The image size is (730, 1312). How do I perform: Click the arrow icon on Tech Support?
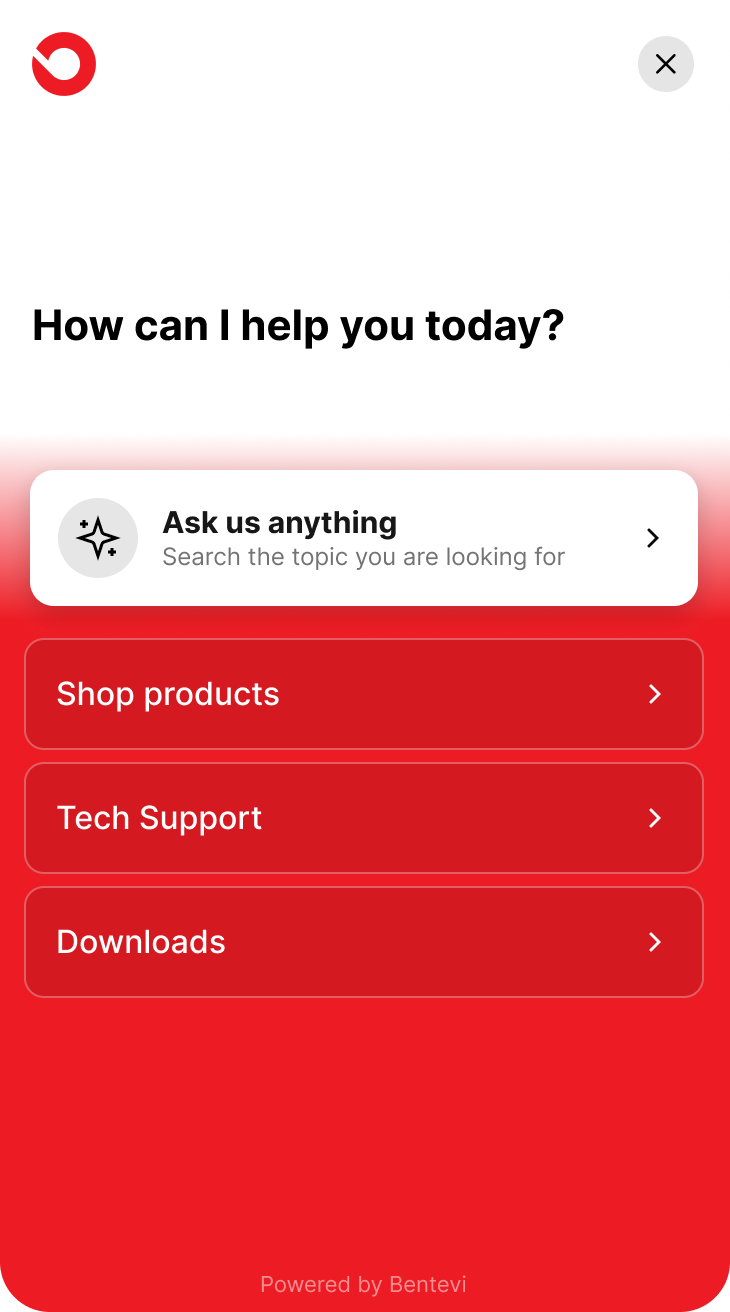coord(655,818)
